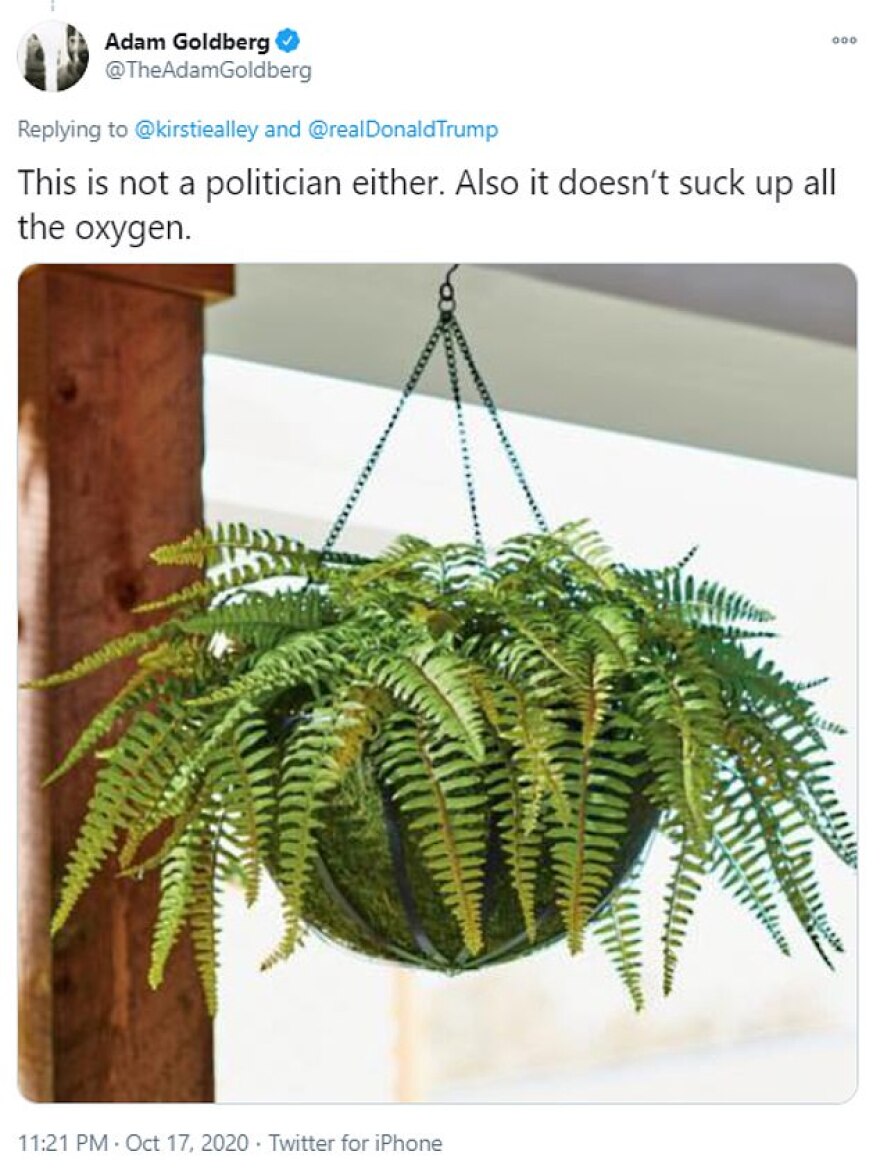Image resolution: width=880 pixels, height=1169 pixels.
Task: Open the tweet's overflow menu
Action: pos(844,40)
